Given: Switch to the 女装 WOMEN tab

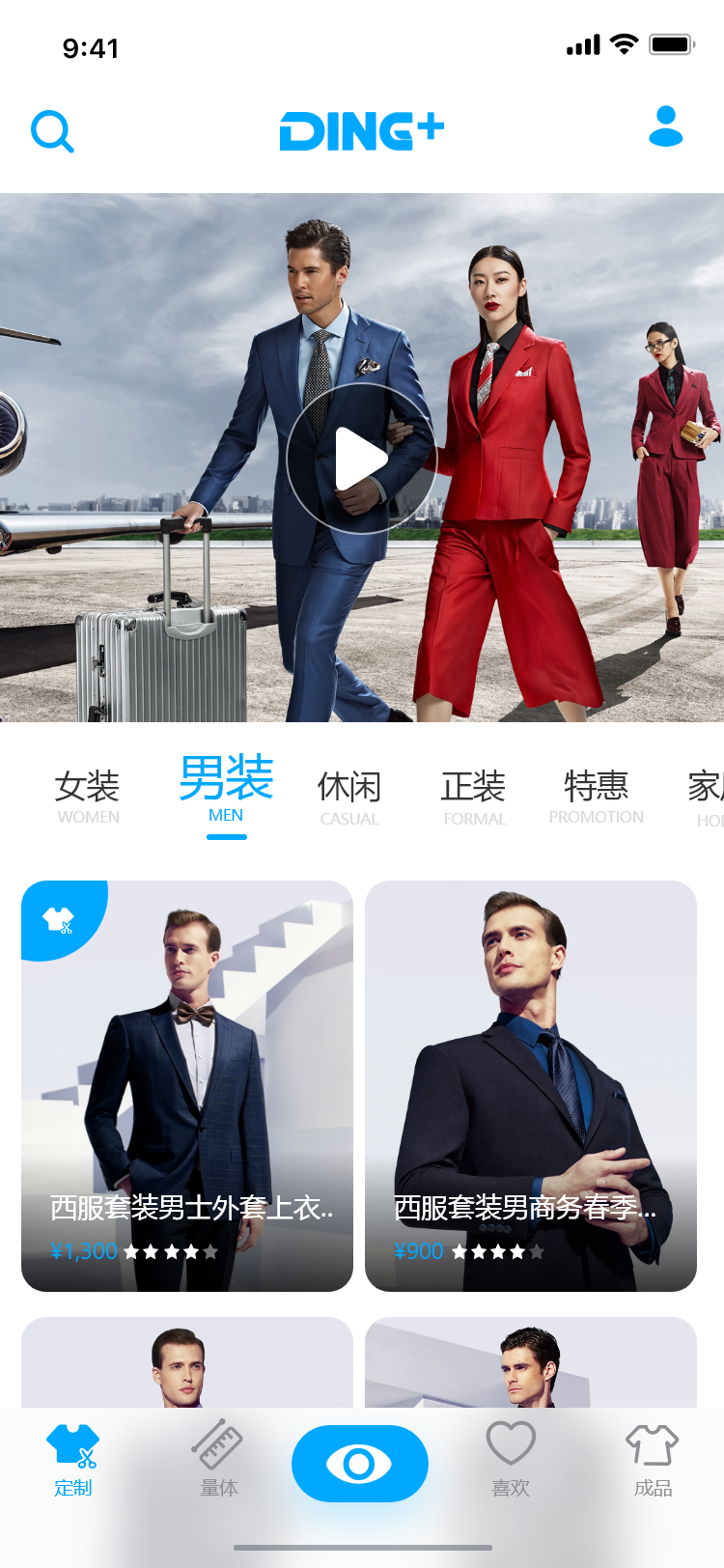Looking at the screenshot, I should pyautogui.click(x=87, y=797).
